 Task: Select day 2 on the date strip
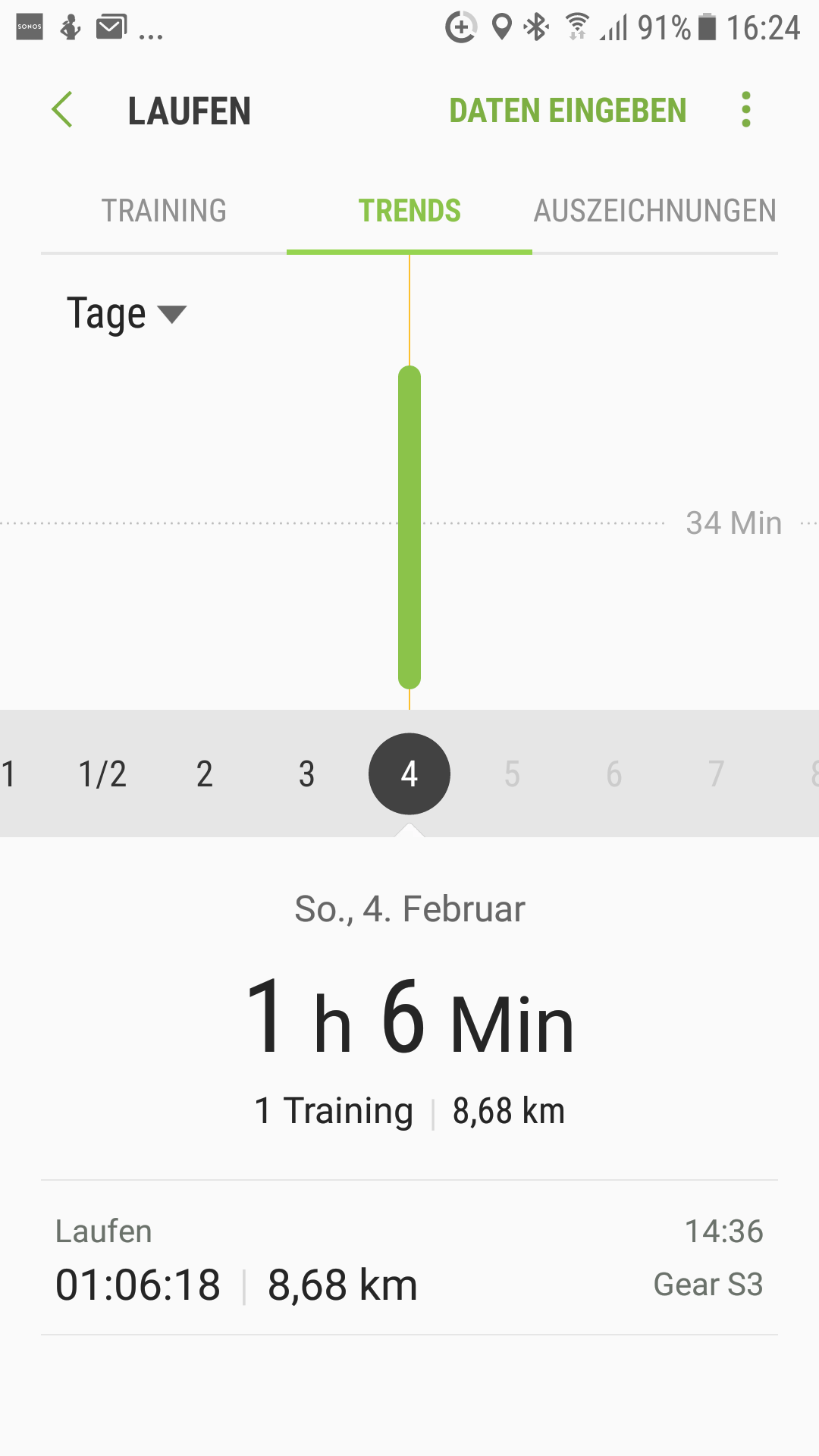205,774
